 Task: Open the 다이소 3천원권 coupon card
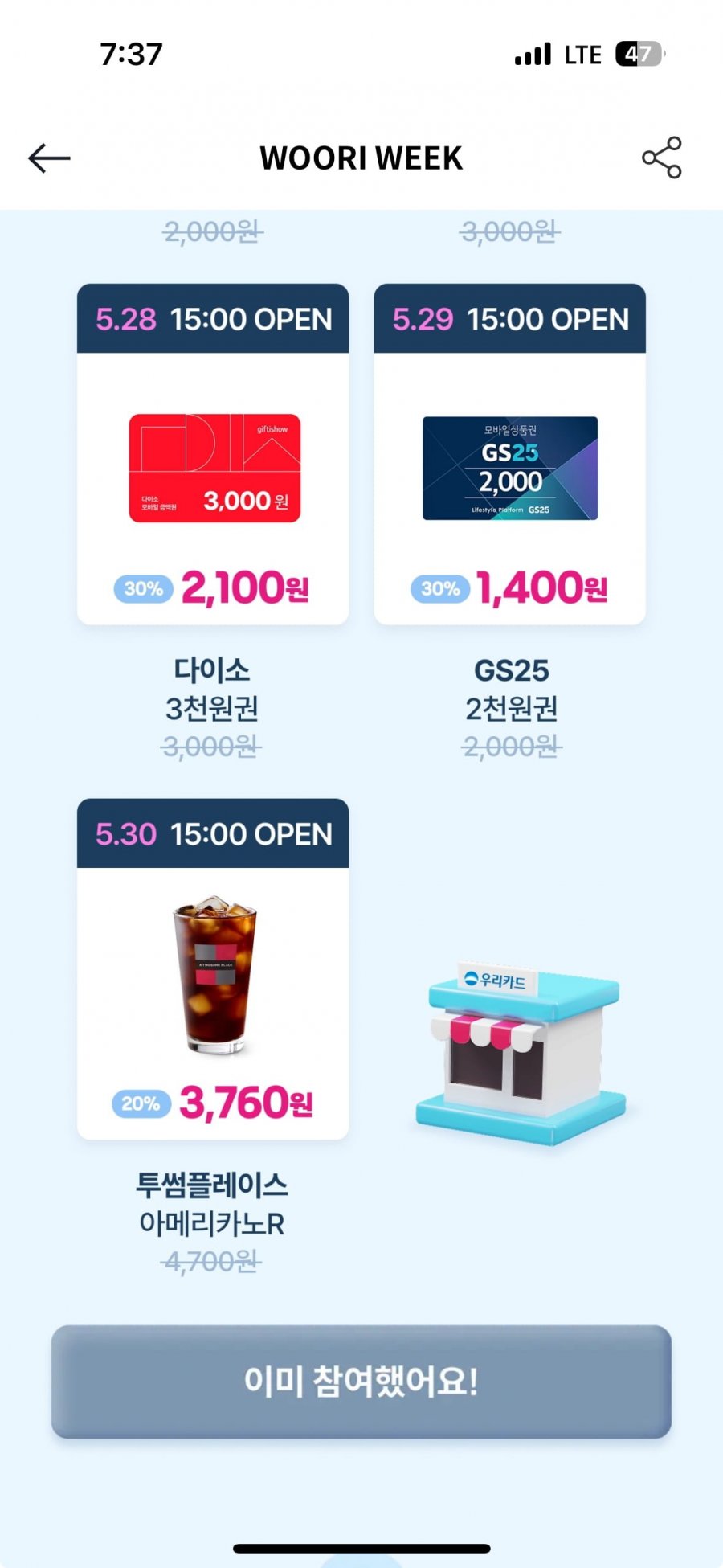[x=213, y=466]
